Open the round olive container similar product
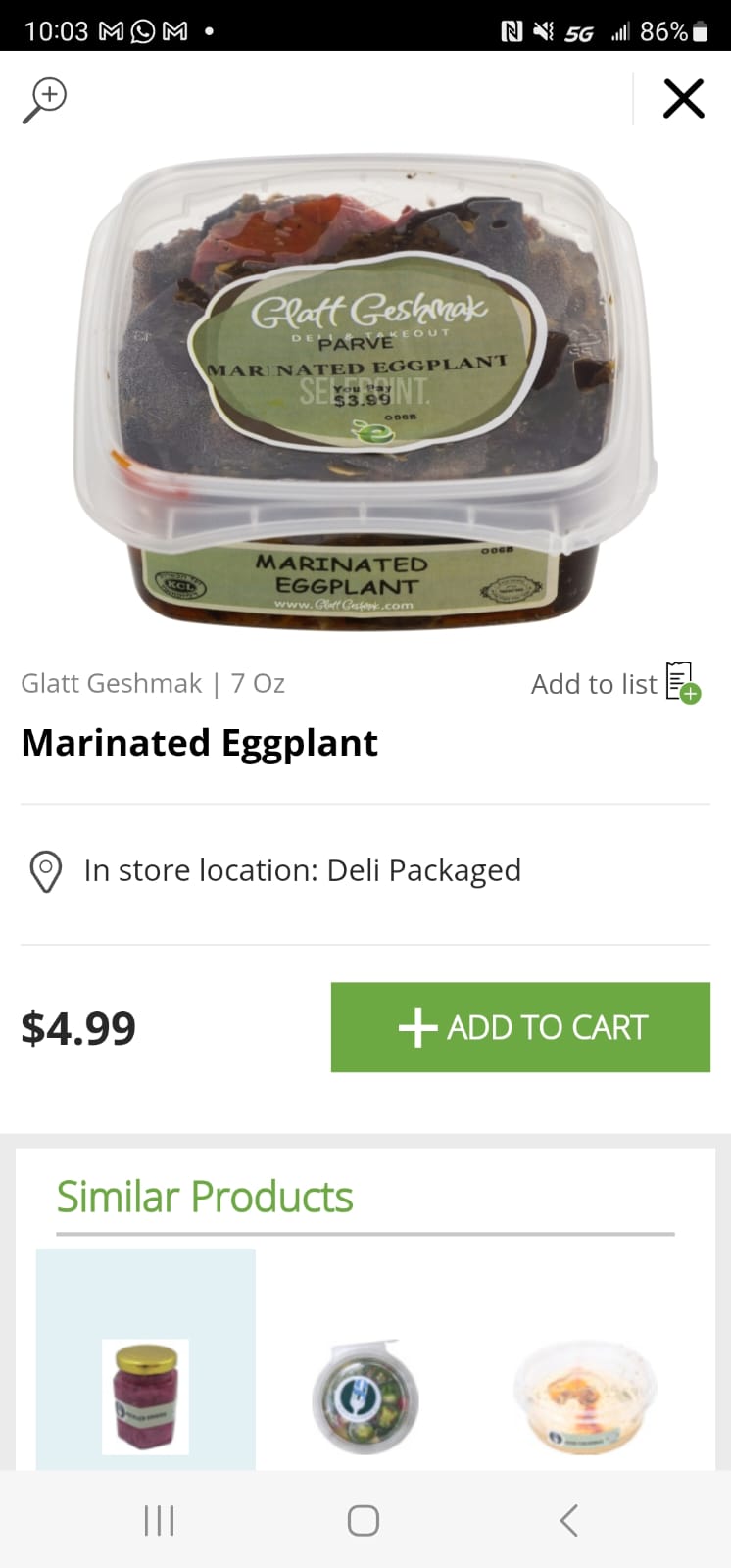 [365, 1398]
